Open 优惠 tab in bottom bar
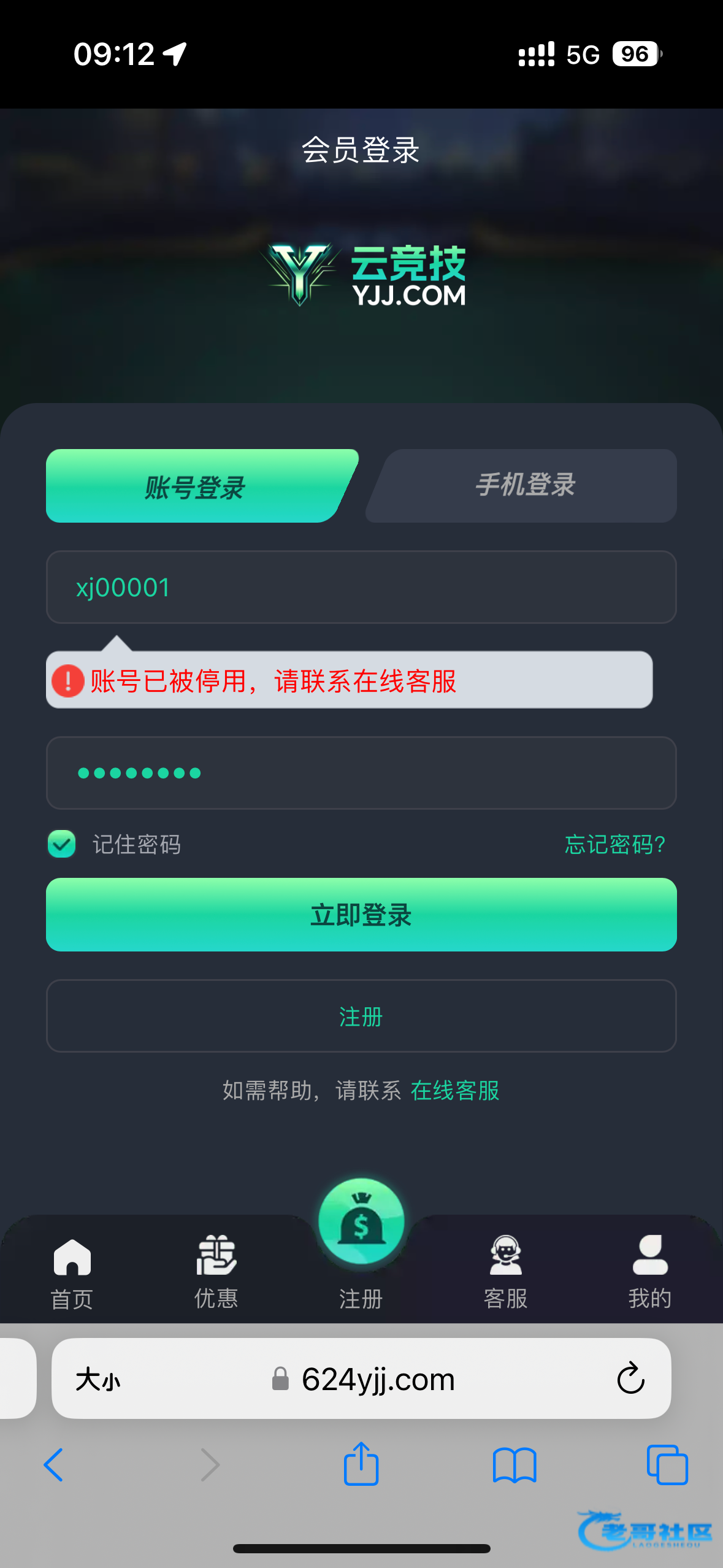This screenshot has width=723, height=1568. 216,1271
